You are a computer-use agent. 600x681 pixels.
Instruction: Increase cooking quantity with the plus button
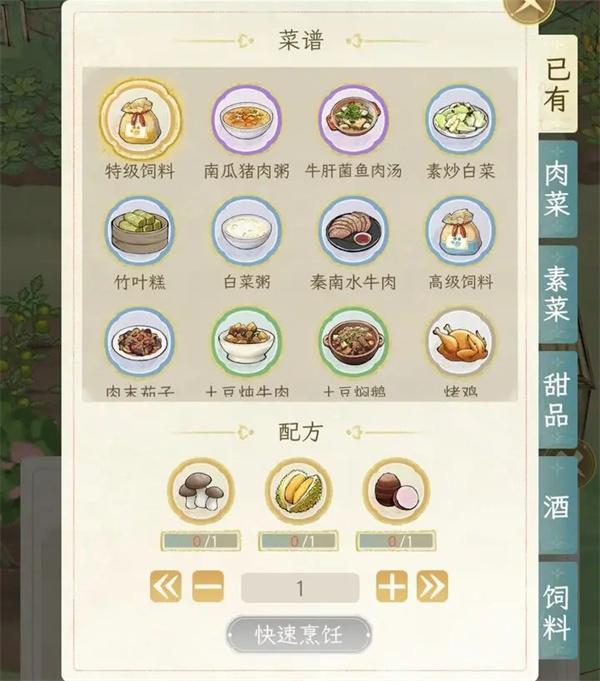click(x=391, y=587)
